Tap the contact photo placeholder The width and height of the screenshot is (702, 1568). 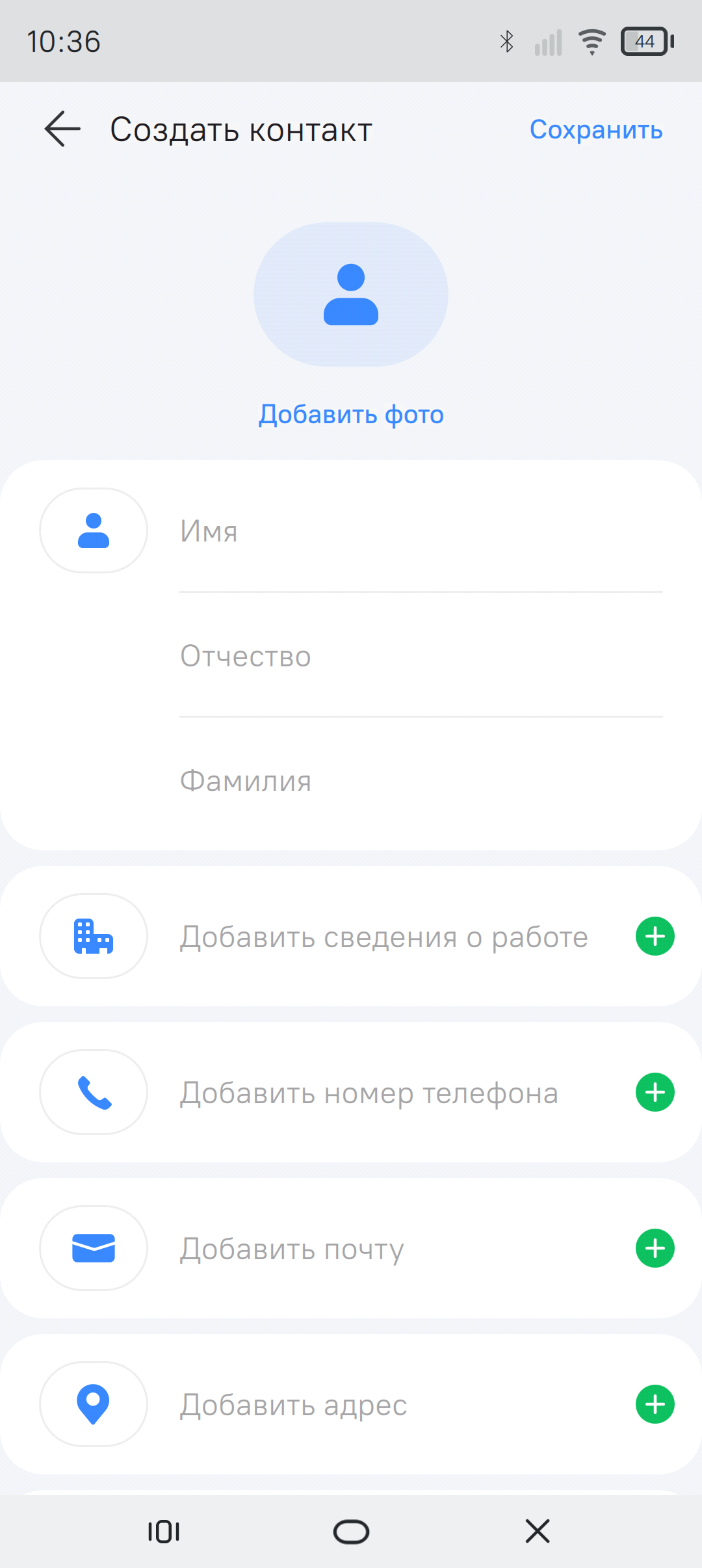[351, 294]
